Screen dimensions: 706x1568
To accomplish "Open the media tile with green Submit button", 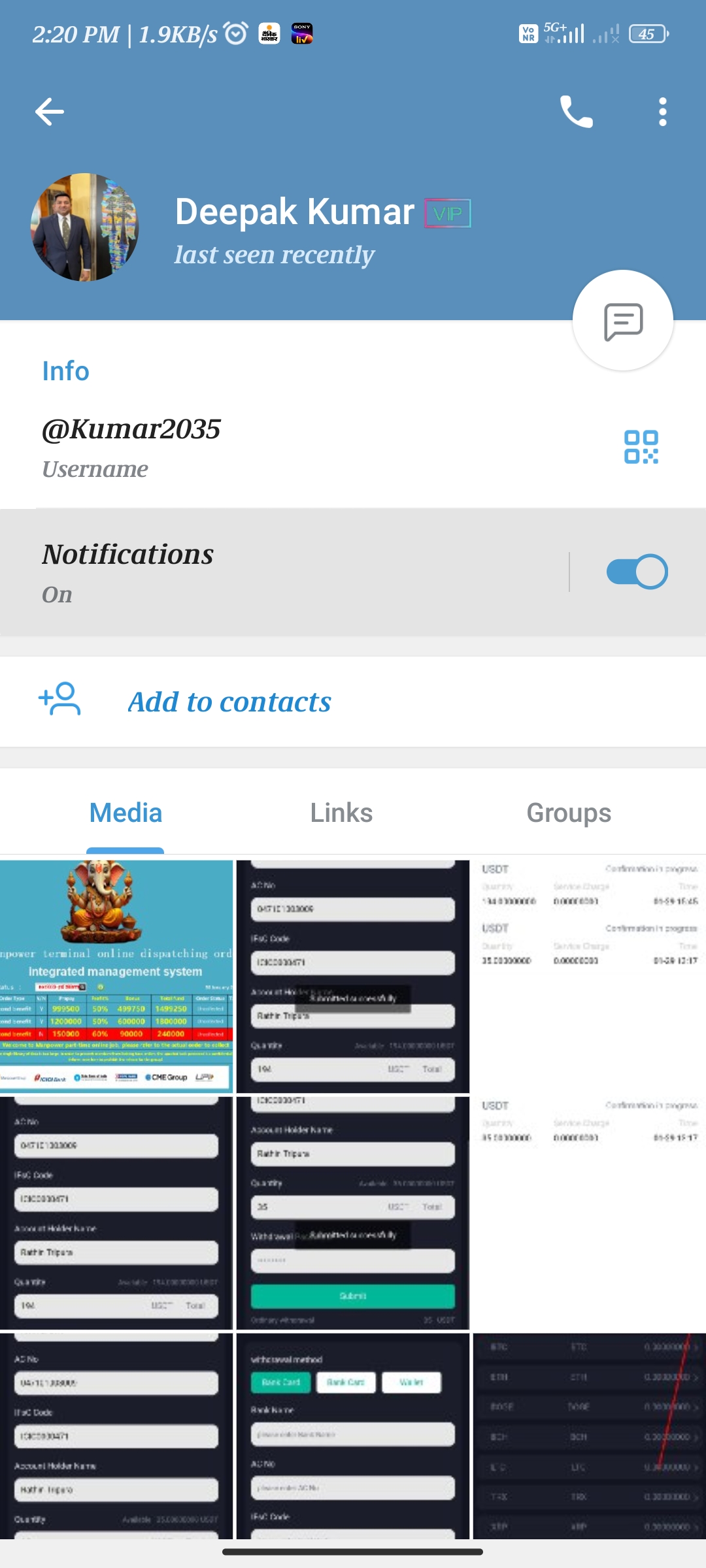I will click(353, 1213).
